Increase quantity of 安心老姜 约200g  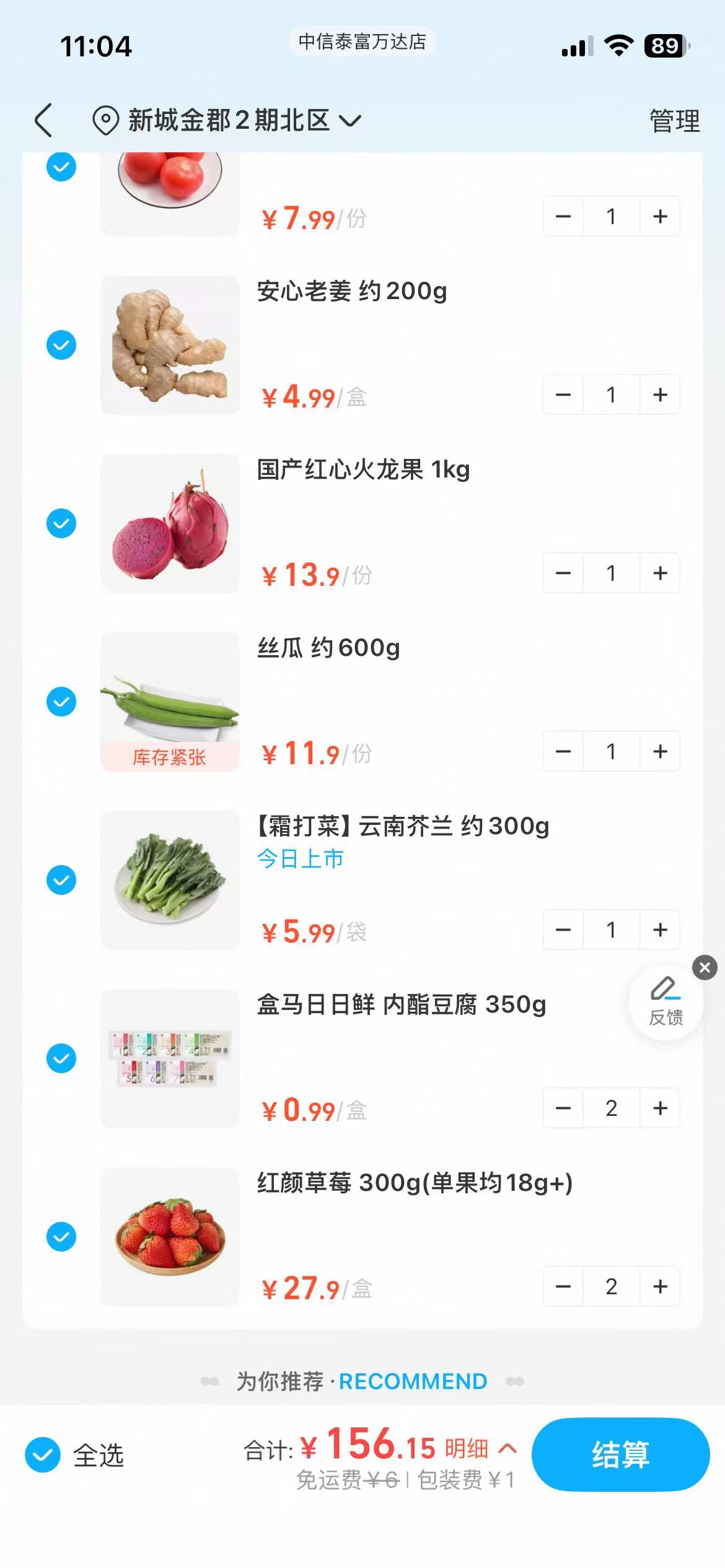coord(660,394)
